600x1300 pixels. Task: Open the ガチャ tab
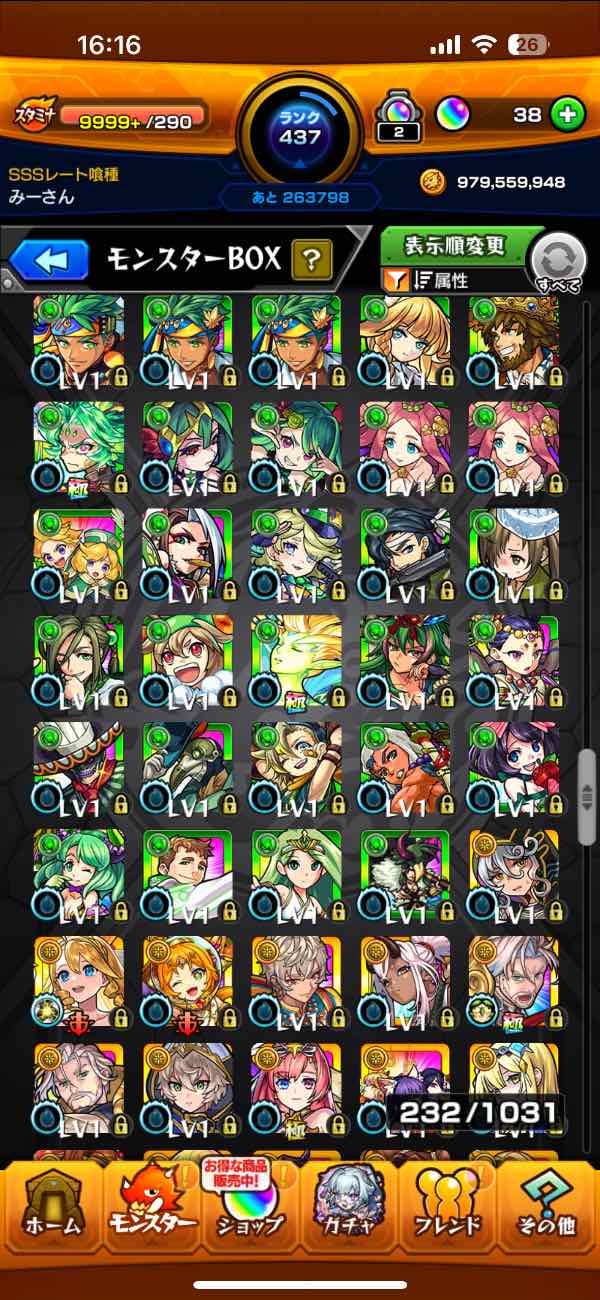point(350,1213)
